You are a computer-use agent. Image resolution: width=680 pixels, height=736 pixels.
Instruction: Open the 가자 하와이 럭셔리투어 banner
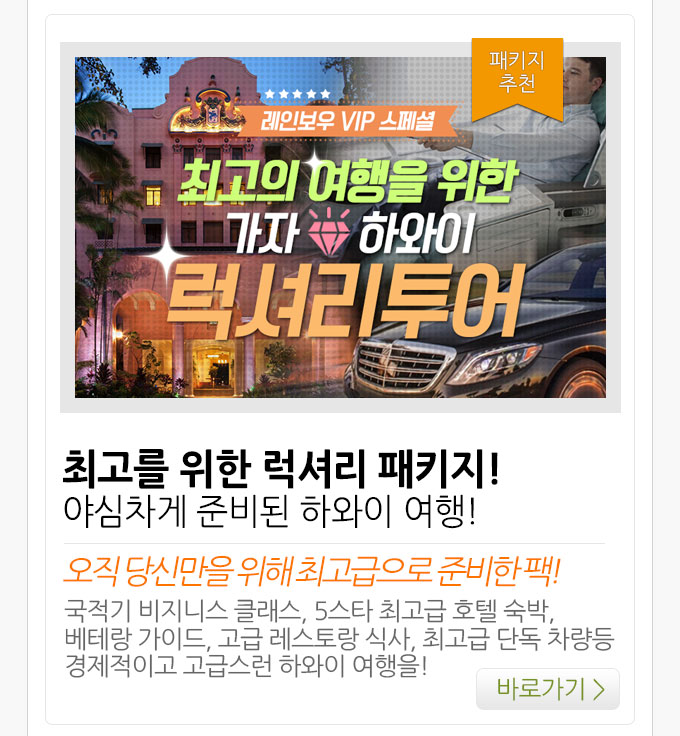[340, 227]
